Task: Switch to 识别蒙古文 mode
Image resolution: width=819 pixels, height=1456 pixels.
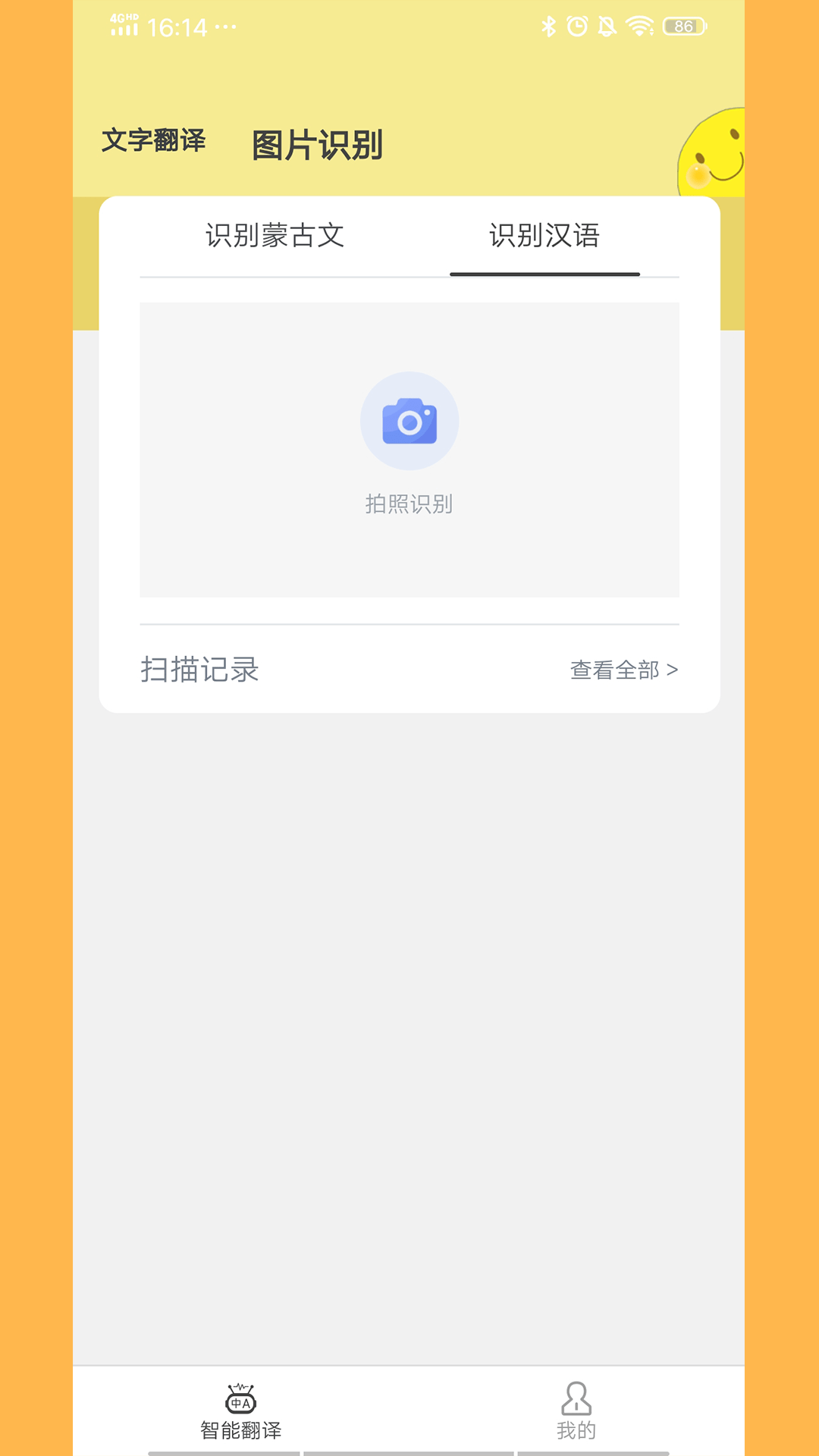Action: (x=275, y=236)
